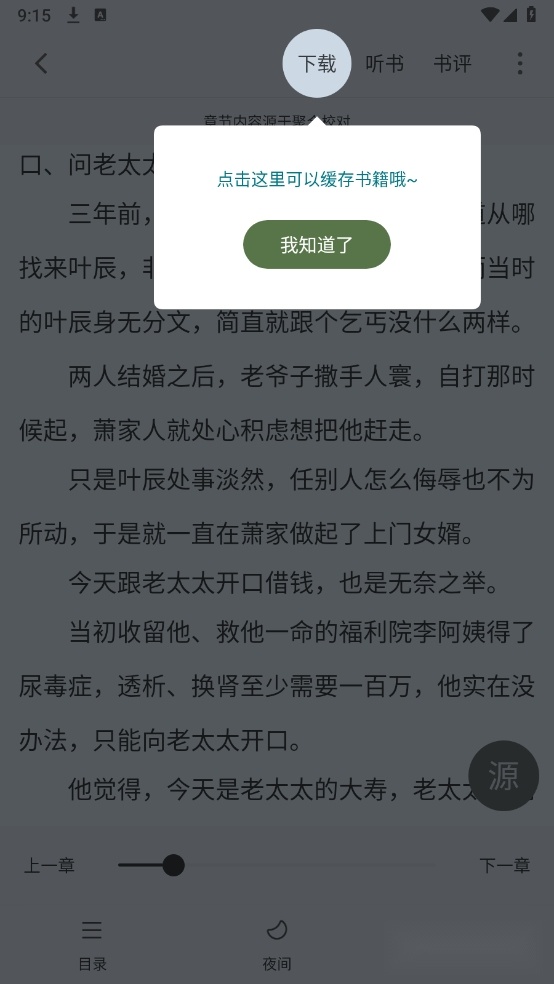Screen dimensions: 554x984
Task: Go back with the top-left arrow
Action: pos(41,63)
